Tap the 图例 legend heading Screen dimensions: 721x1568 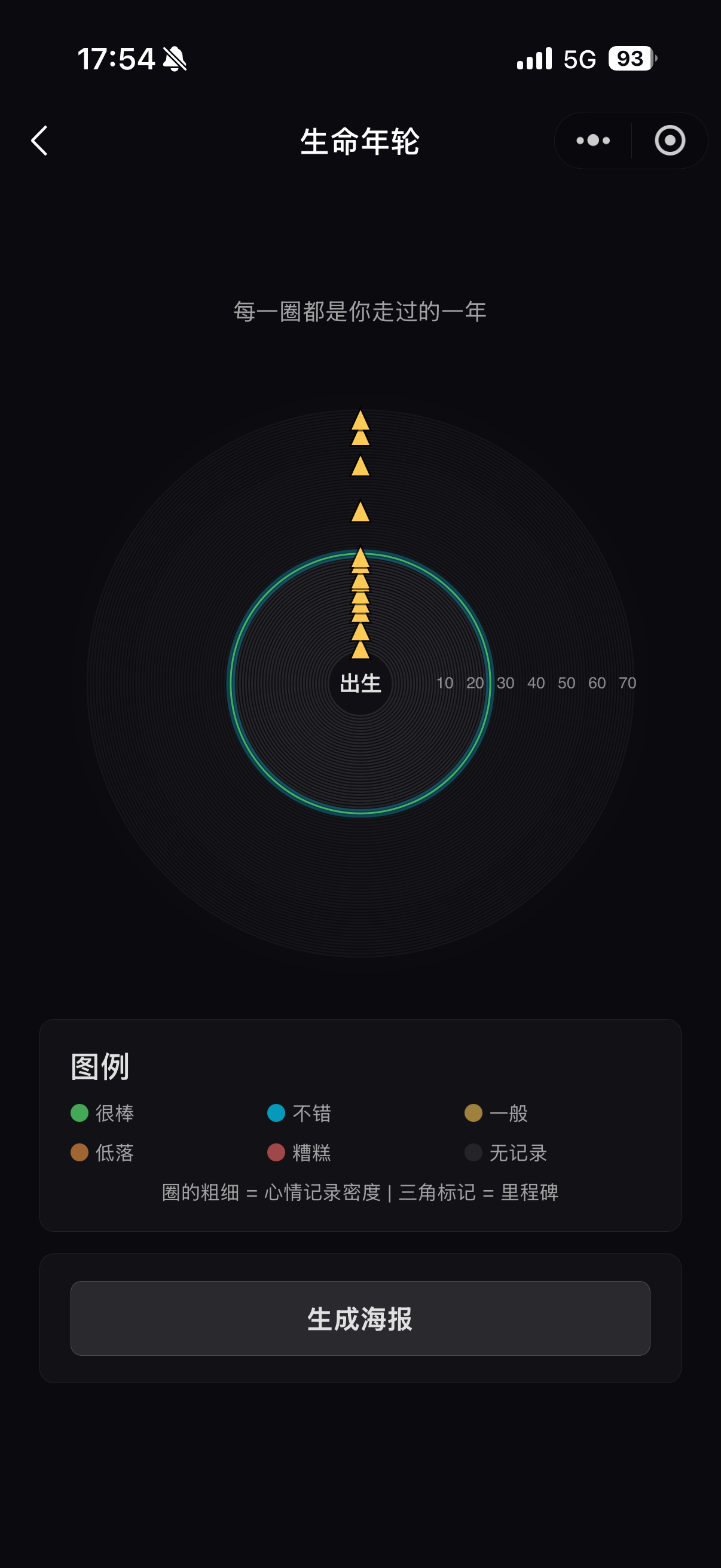click(99, 1067)
